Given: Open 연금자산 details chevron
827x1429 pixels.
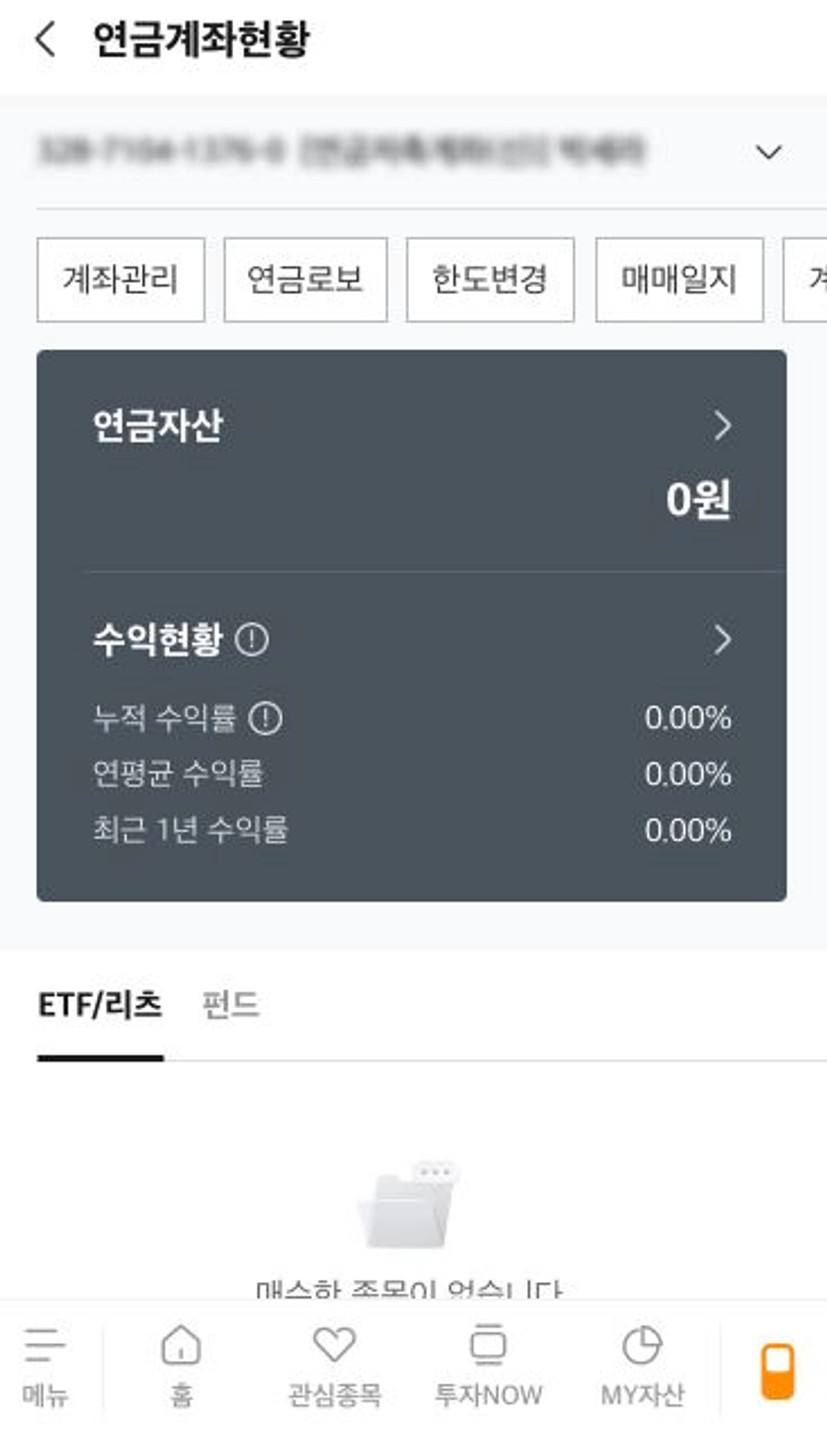Looking at the screenshot, I should (722, 427).
